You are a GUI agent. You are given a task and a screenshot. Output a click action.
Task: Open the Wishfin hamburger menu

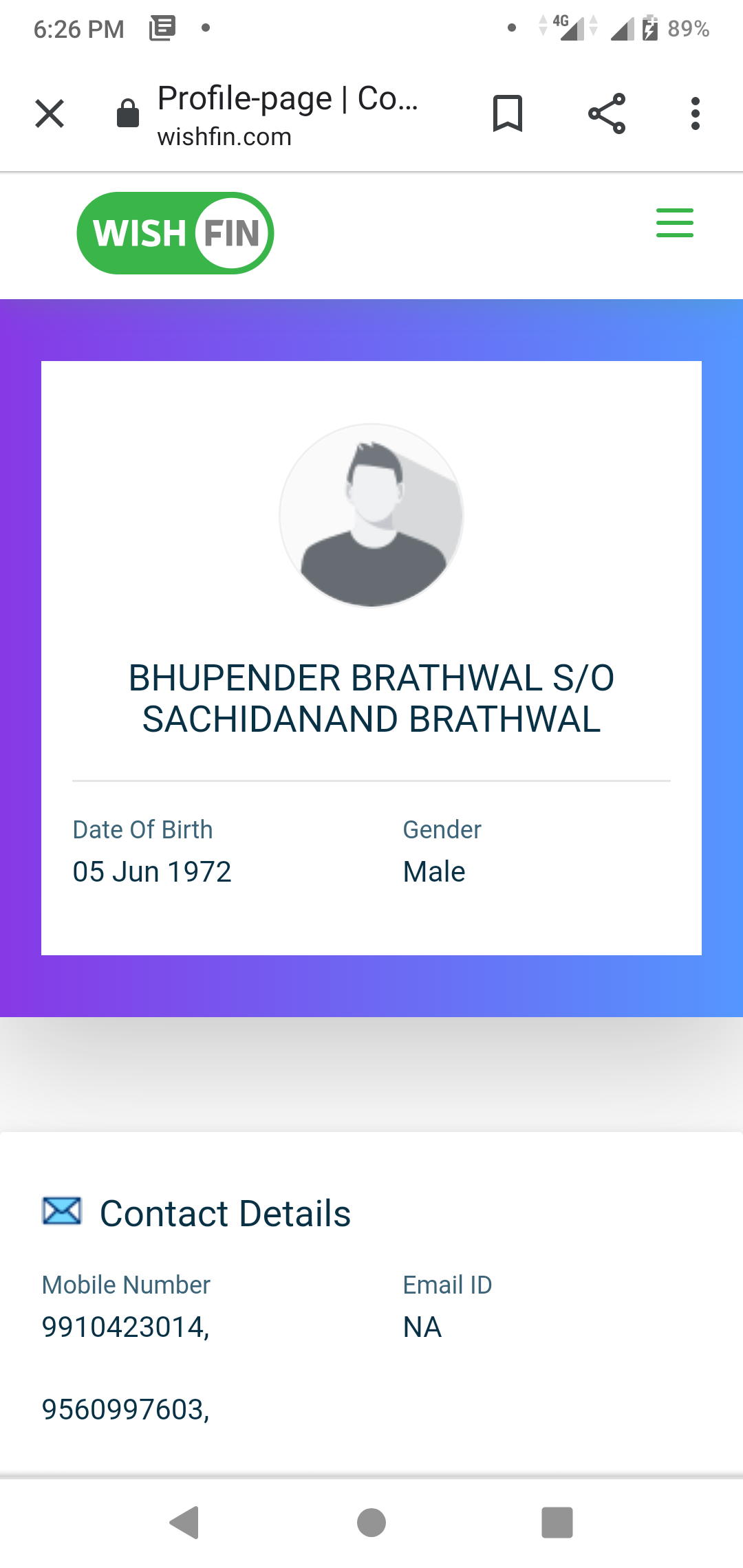[675, 223]
